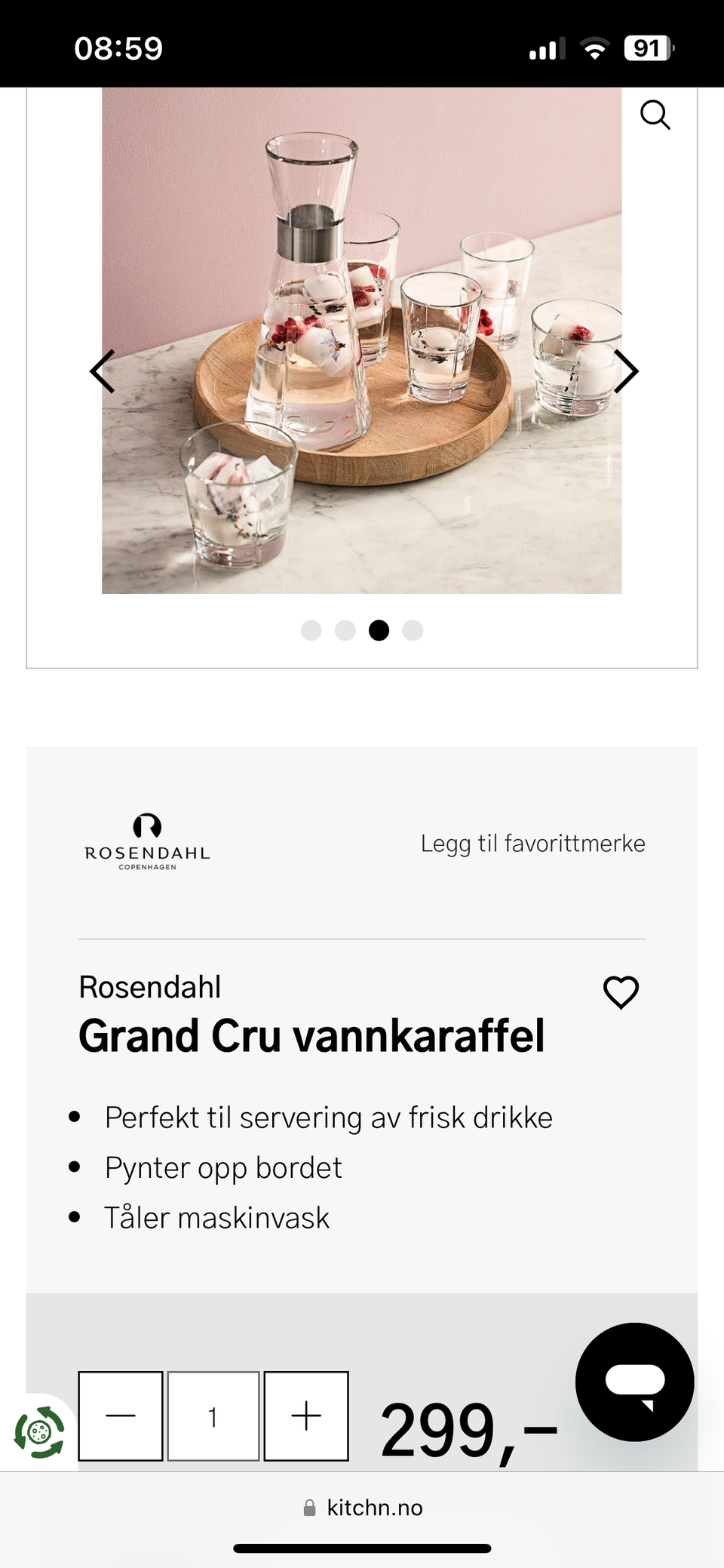The image size is (724, 1568).
Task: Decrease quantity with the minus button
Action: [x=120, y=1416]
